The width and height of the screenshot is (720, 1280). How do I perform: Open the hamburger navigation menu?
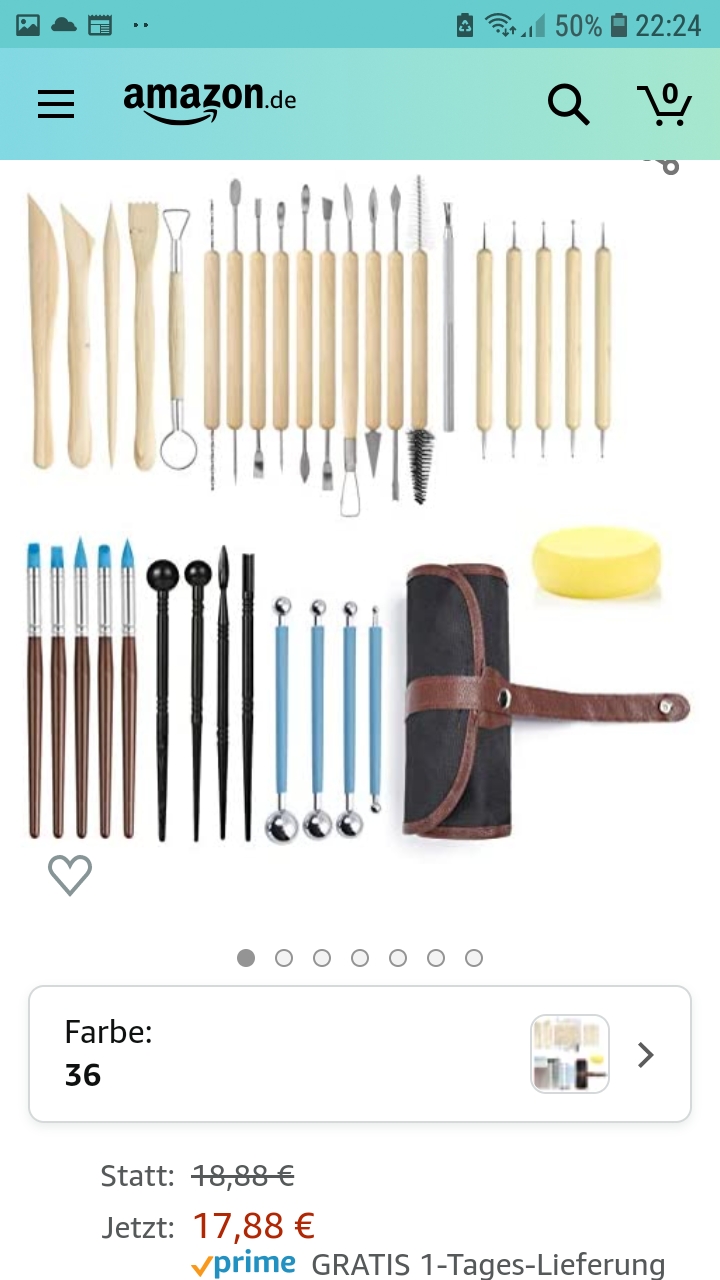(x=56, y=104)
